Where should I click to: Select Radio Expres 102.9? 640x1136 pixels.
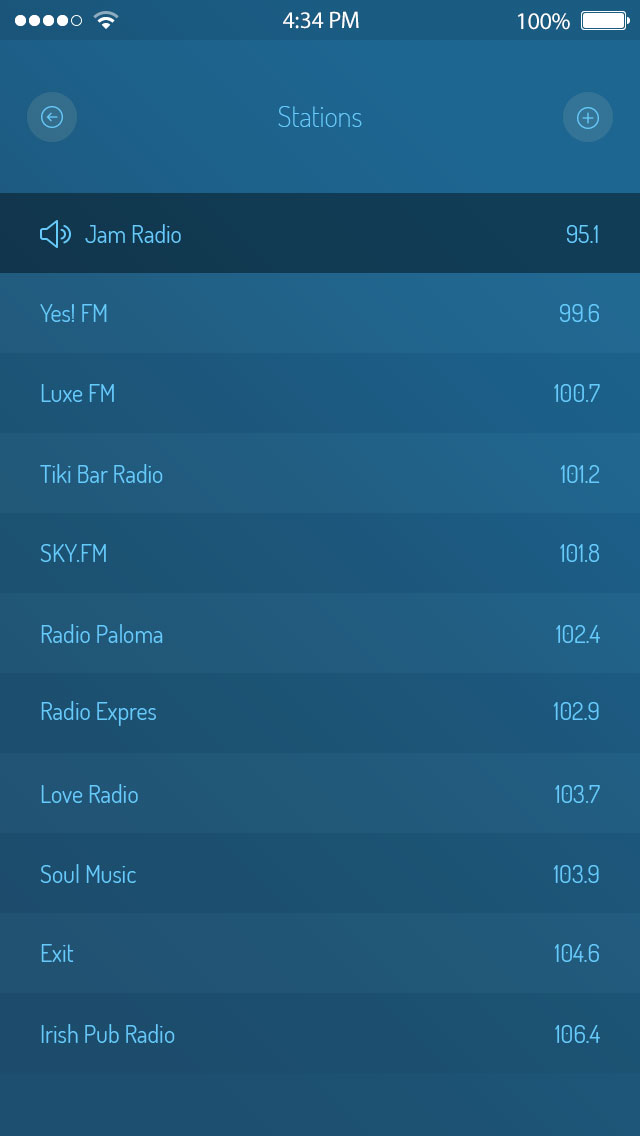tap(320, 713)
